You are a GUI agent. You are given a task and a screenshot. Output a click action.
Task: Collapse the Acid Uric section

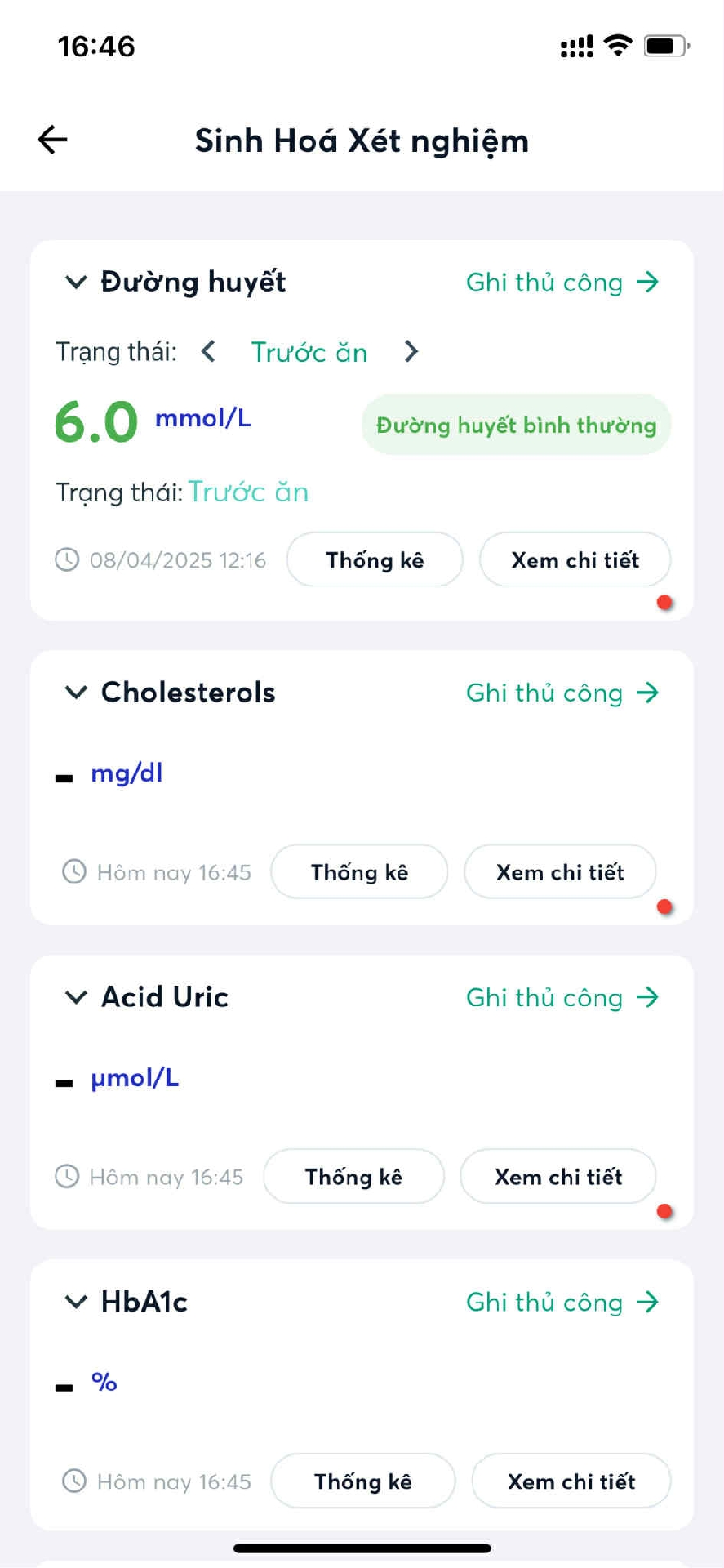[76, 997]
